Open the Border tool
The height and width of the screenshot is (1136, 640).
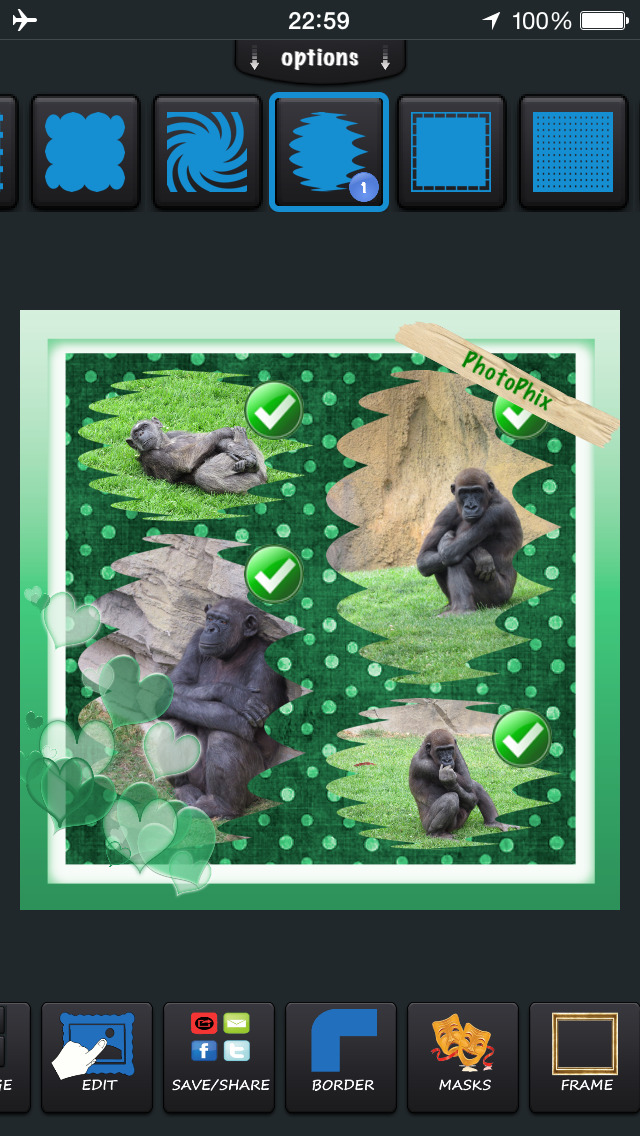(342, 1056)
